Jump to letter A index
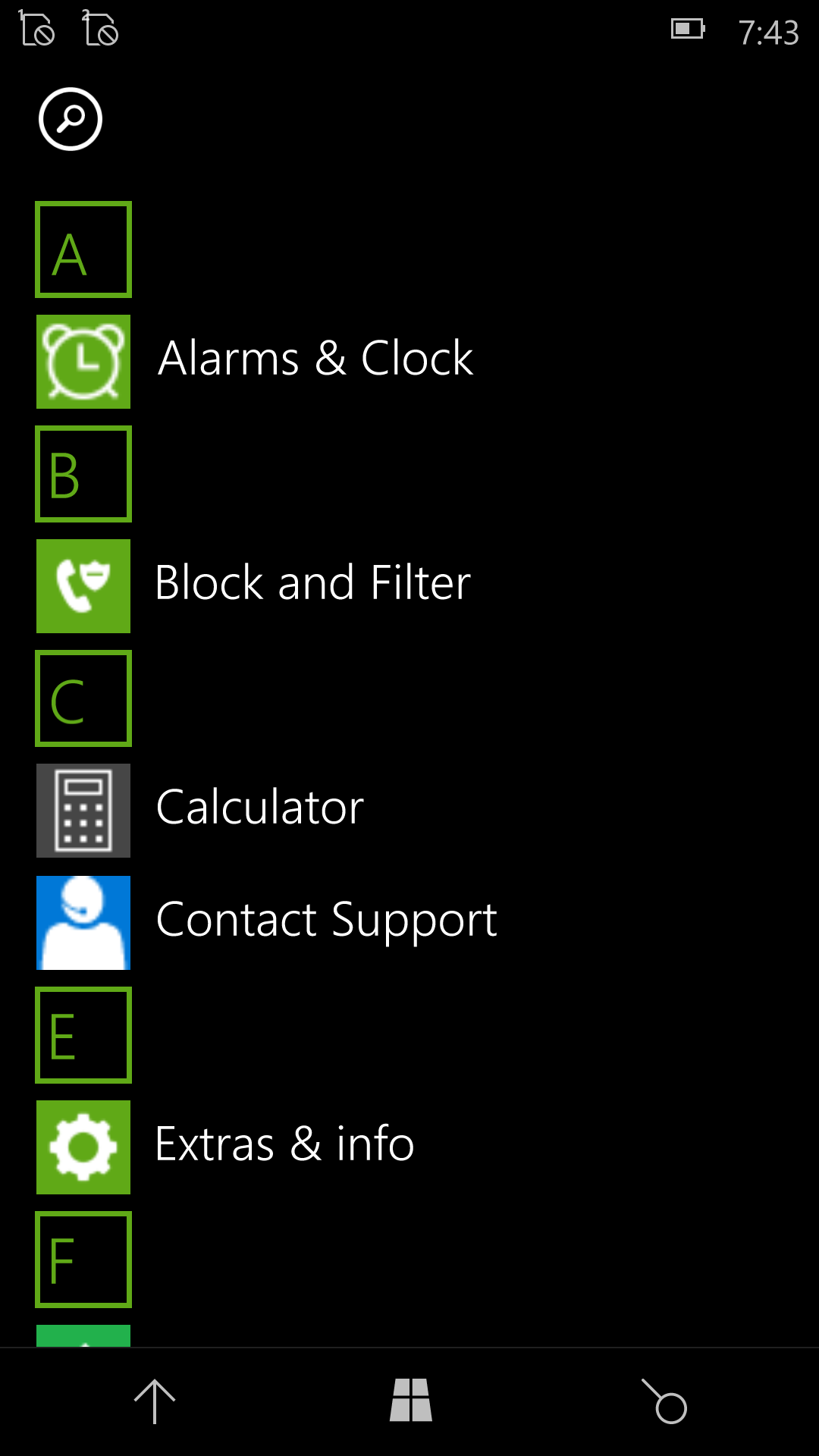 [83, 249]
